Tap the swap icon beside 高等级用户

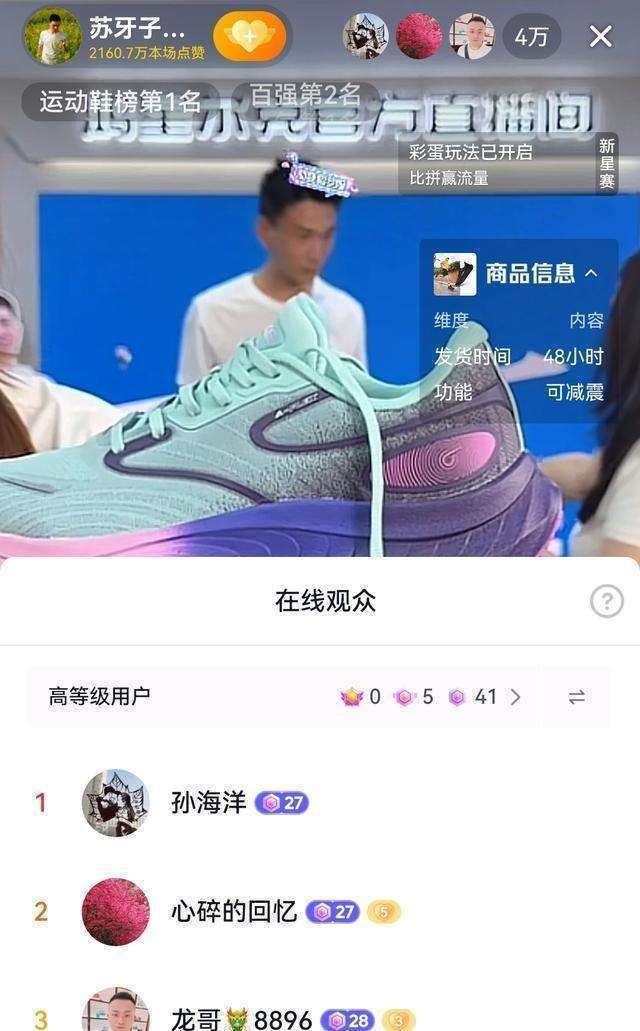[576, 697]
